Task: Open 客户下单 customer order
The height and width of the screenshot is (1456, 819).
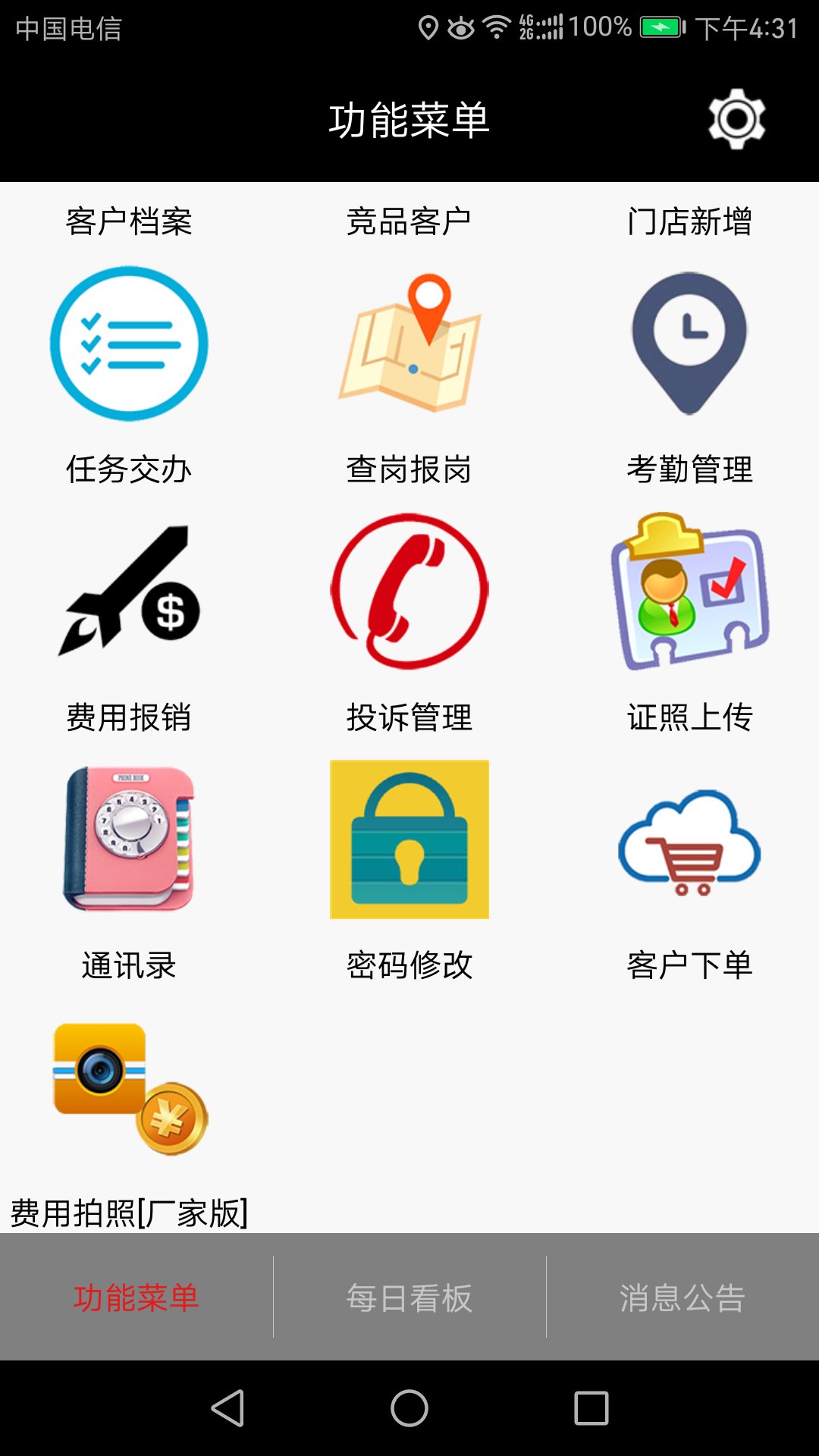Action: point(689,839)
